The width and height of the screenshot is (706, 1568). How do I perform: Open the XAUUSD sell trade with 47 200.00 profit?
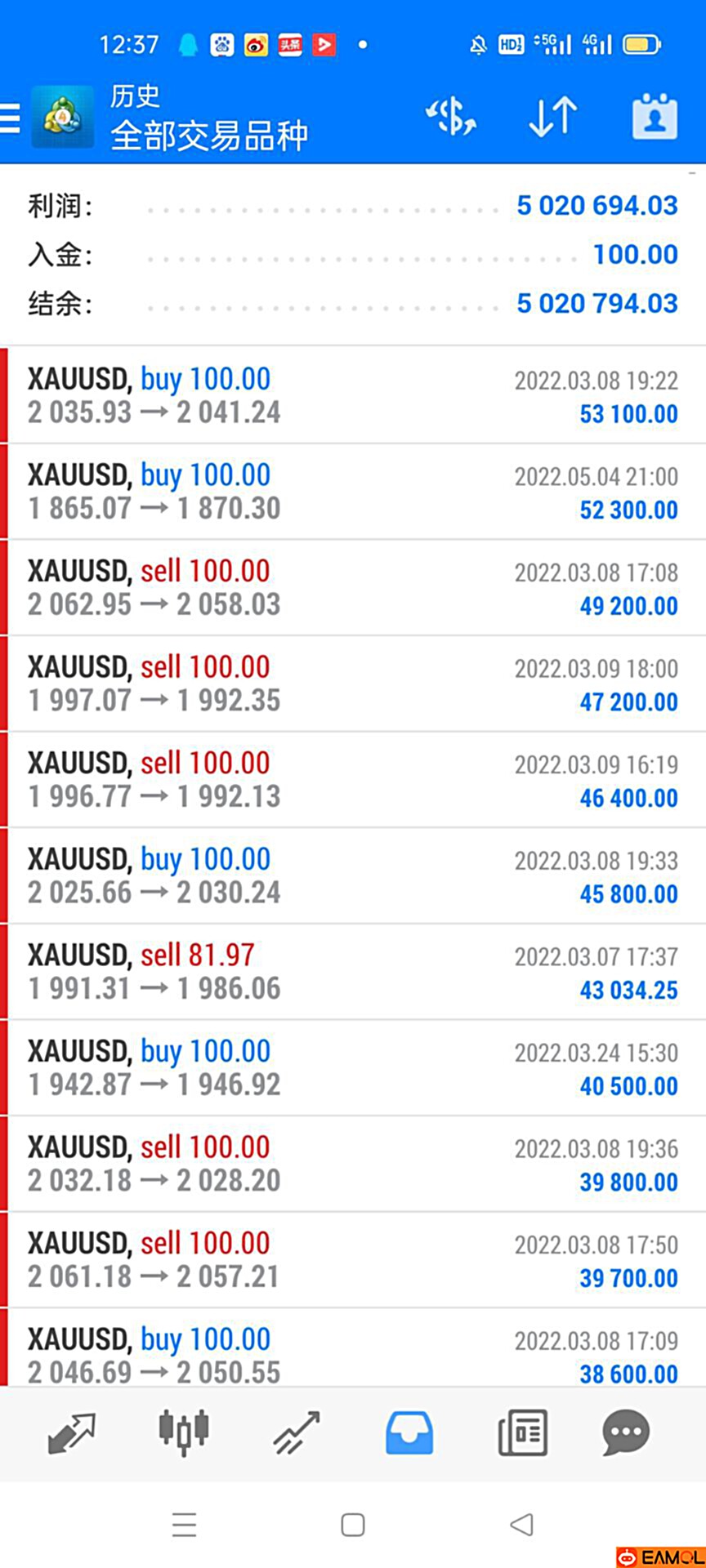click(x=353, y=684)
